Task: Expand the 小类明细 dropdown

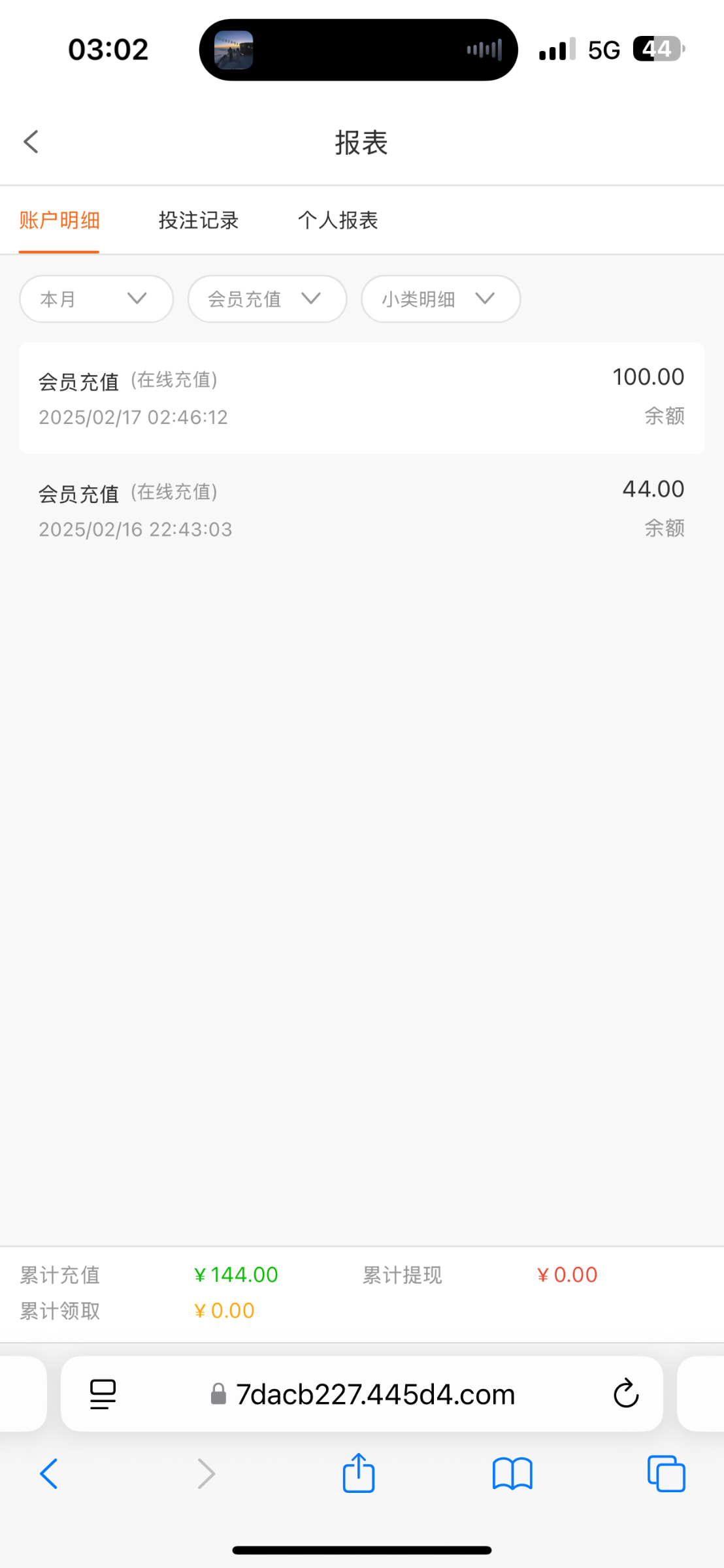Action: click(440, 299)
